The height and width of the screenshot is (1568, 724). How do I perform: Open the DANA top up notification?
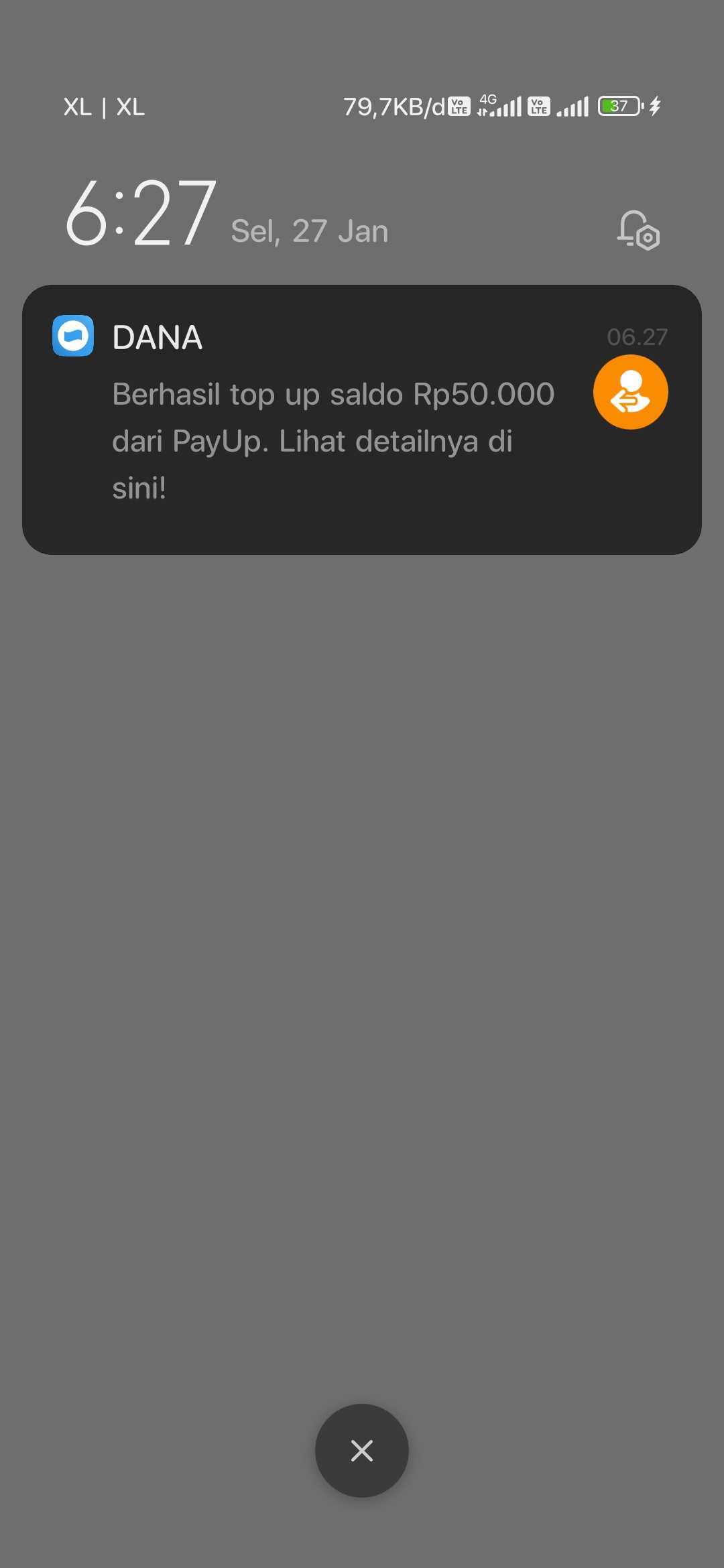[334, 419]
